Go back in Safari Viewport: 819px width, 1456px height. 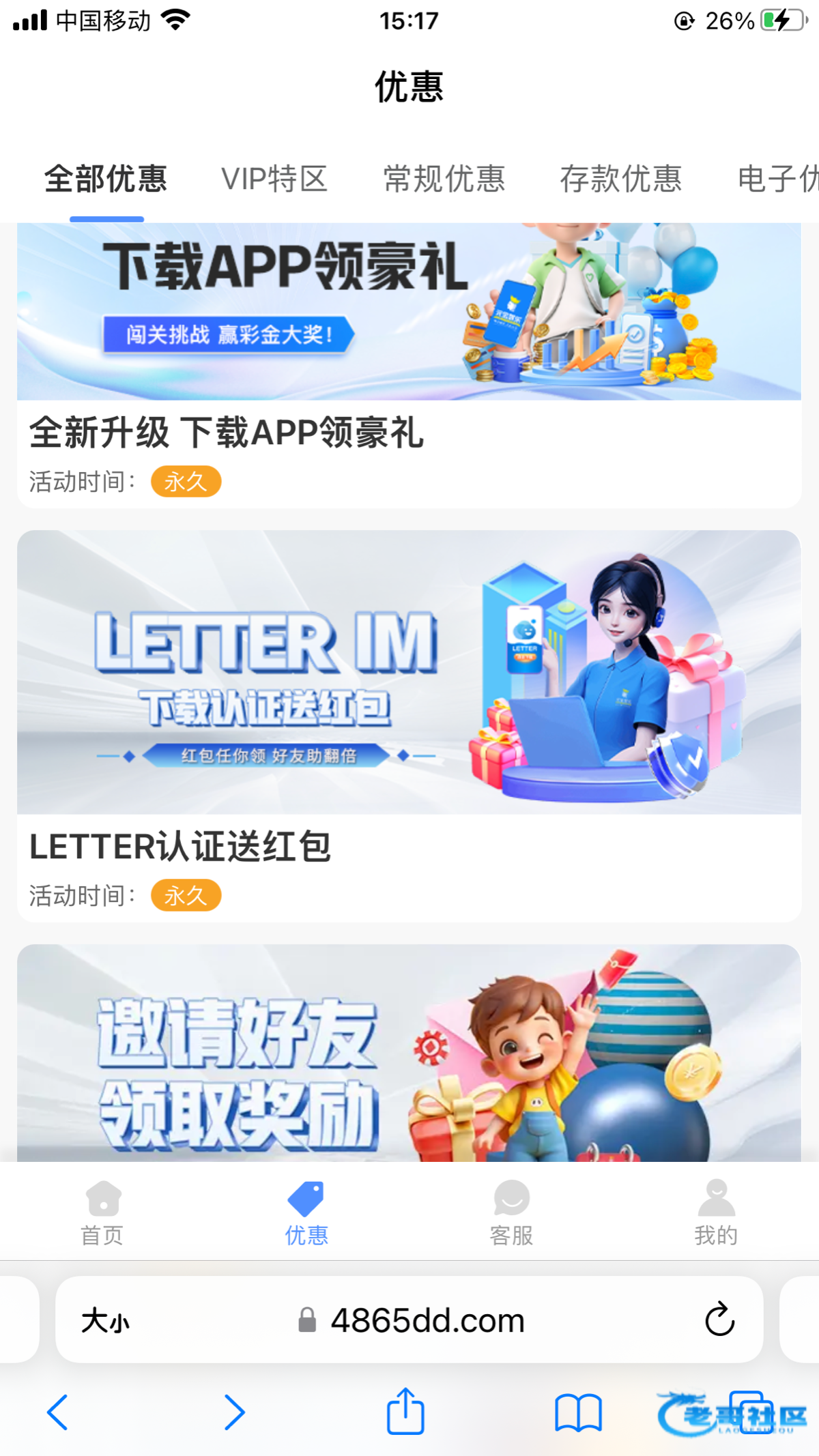(58, 1412)
